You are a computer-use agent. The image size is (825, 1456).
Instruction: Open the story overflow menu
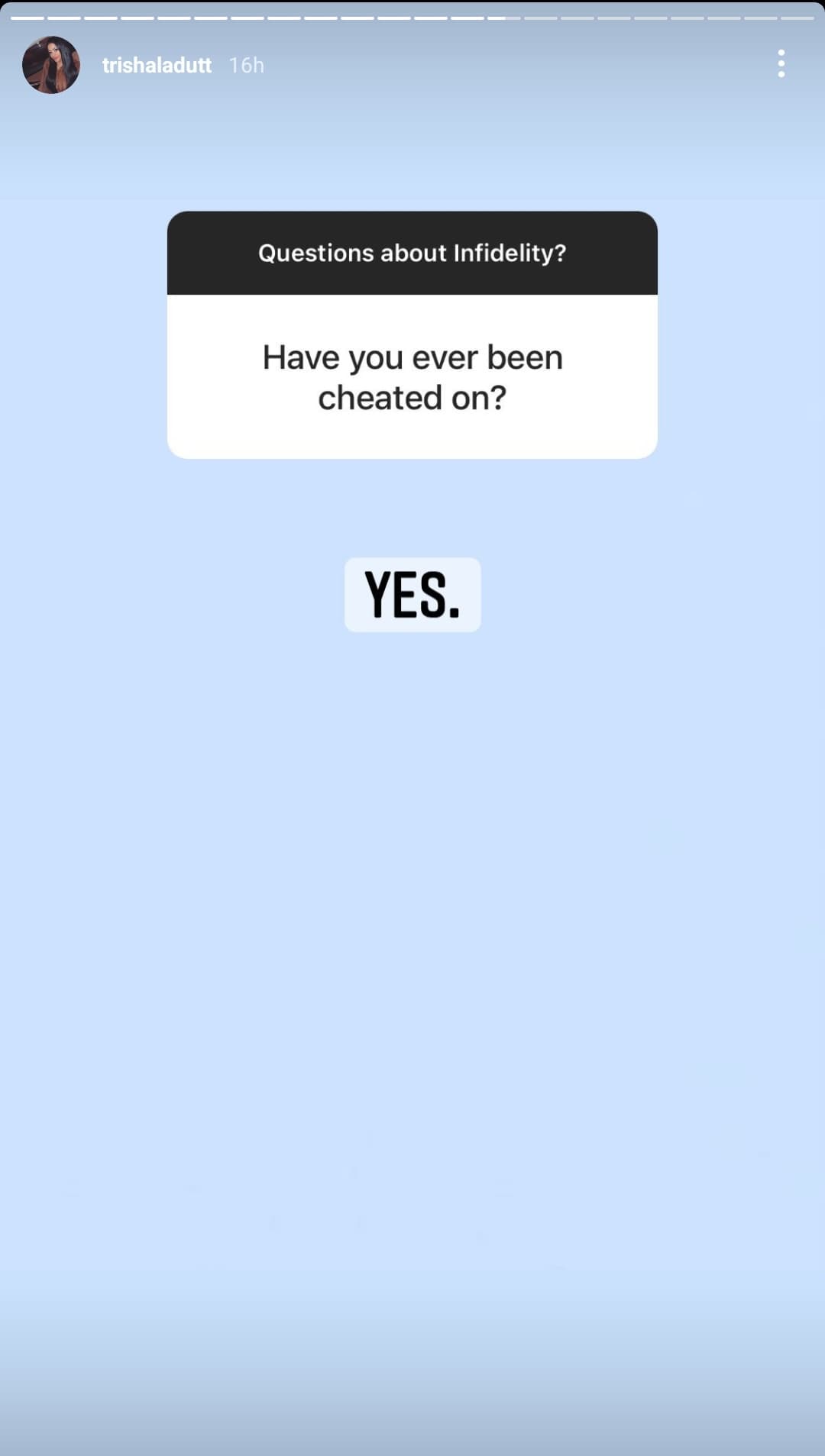[x=781, y=64]
